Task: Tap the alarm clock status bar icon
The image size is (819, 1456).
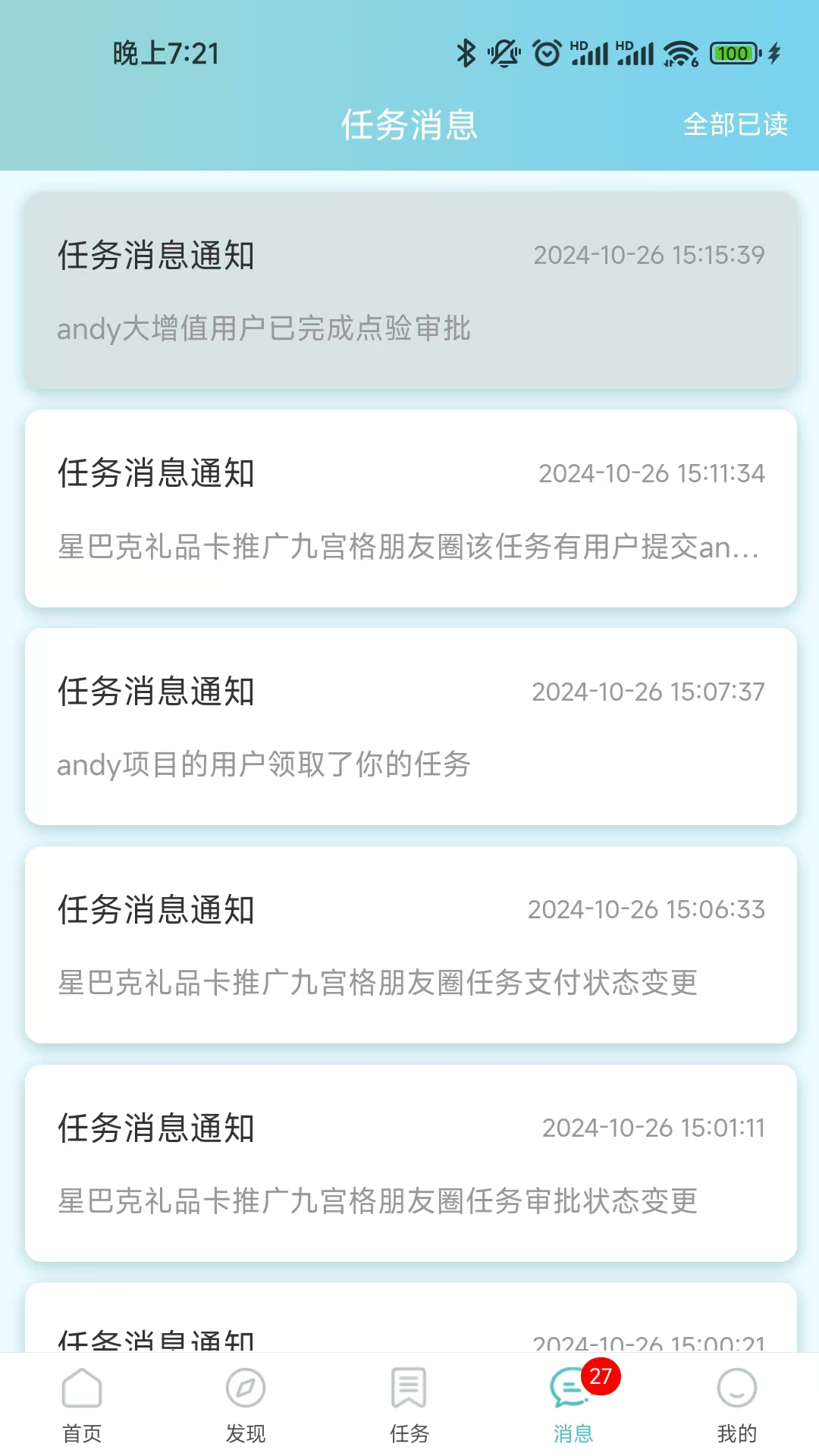Action: point(548,53)
